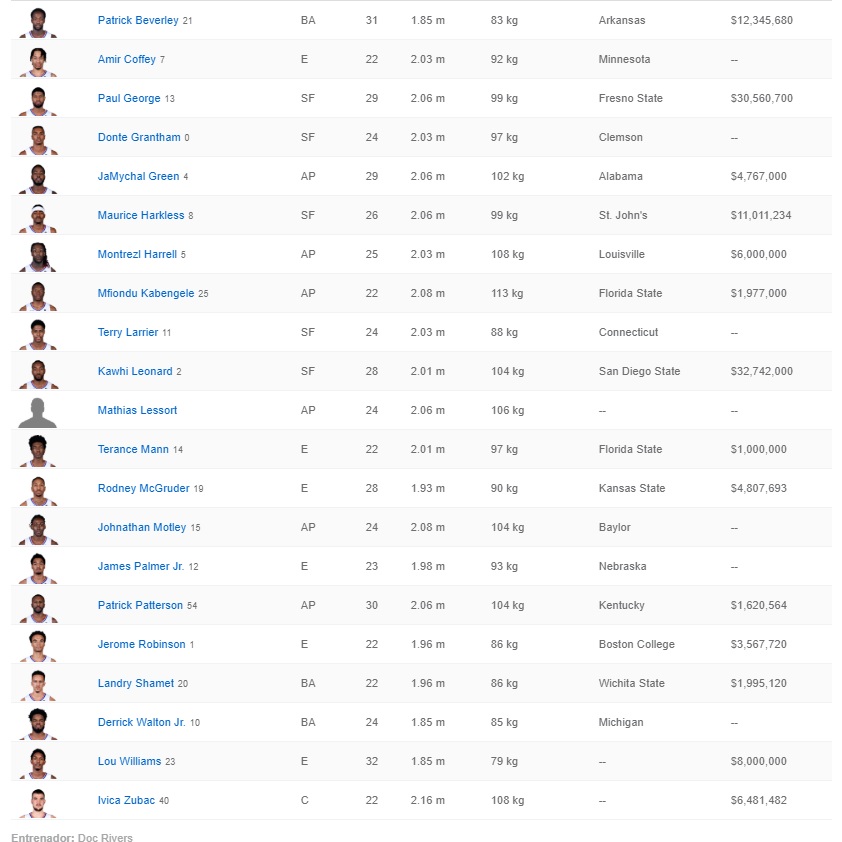This screenshot has height=842, width=842.
Task: Open Kawhi Leonard's profile
Action: [135, 371]
